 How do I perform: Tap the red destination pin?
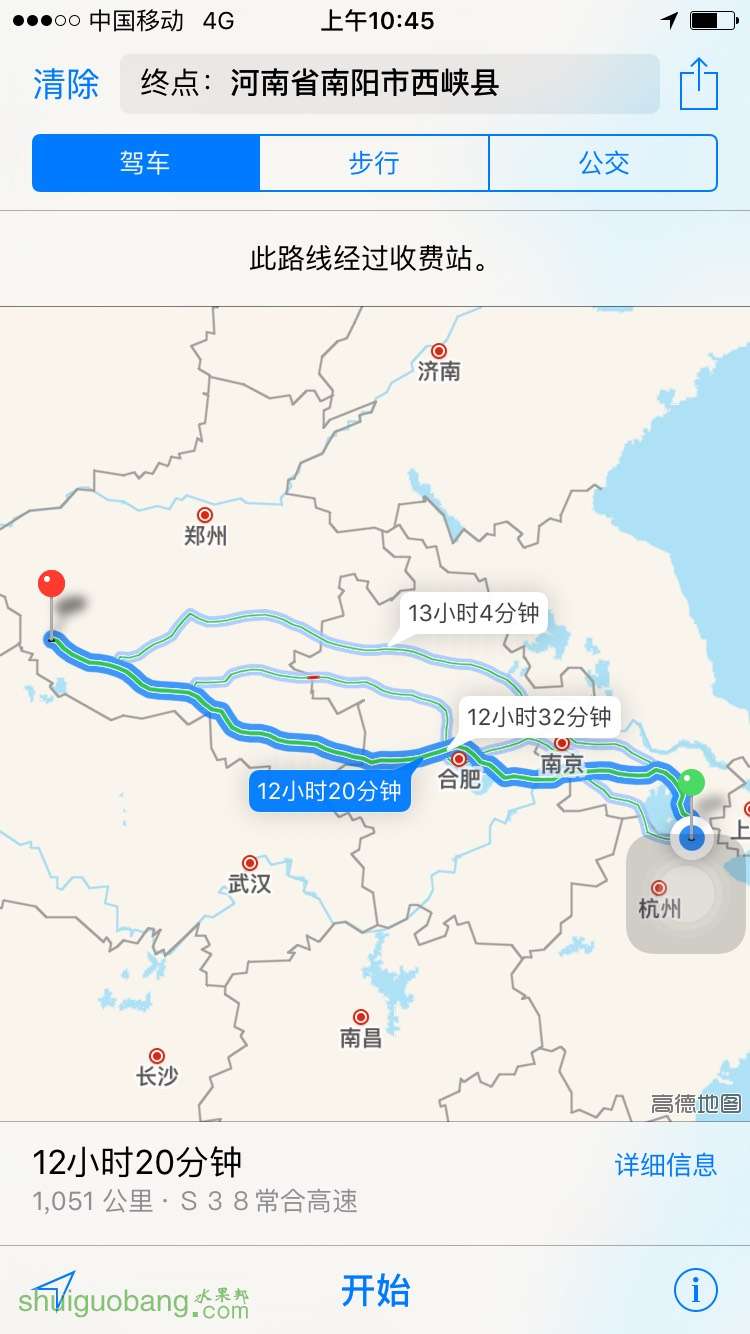tap(51, 585)
